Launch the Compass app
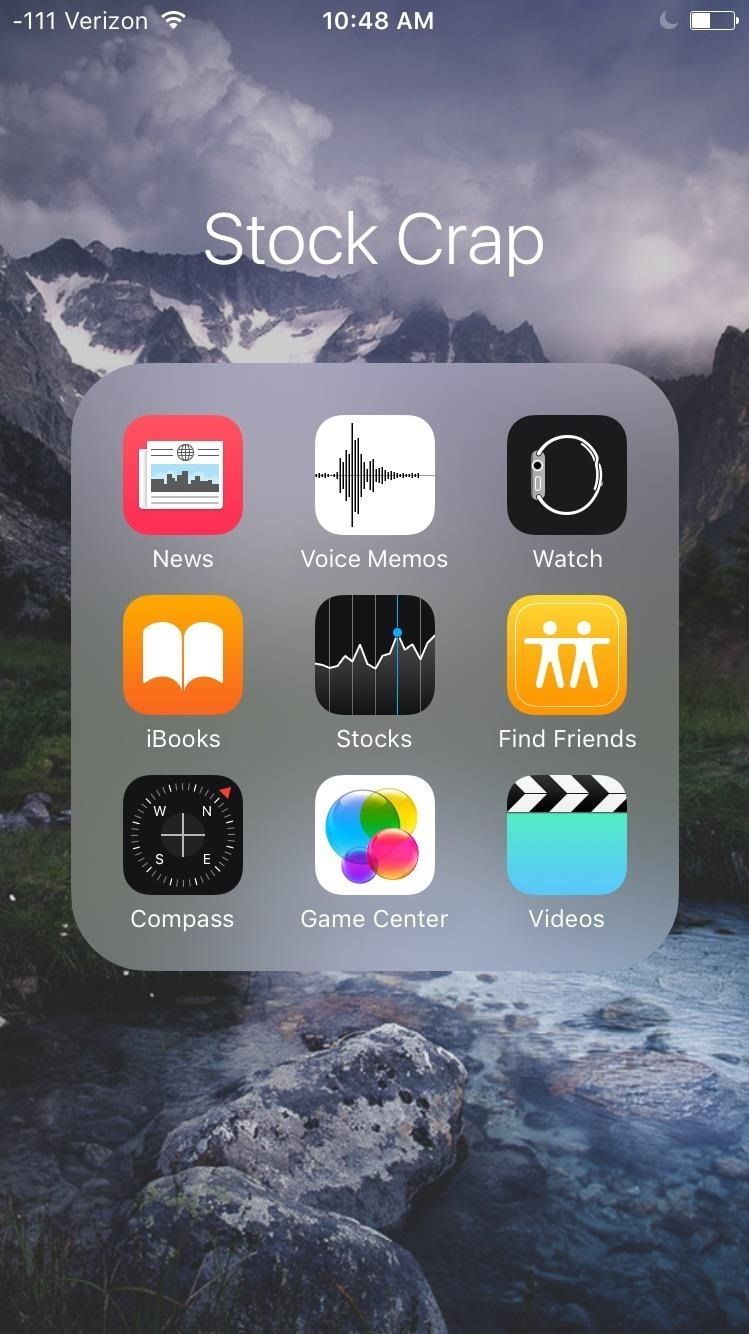This screenshot has height=1334, width=749. (183, 835)
